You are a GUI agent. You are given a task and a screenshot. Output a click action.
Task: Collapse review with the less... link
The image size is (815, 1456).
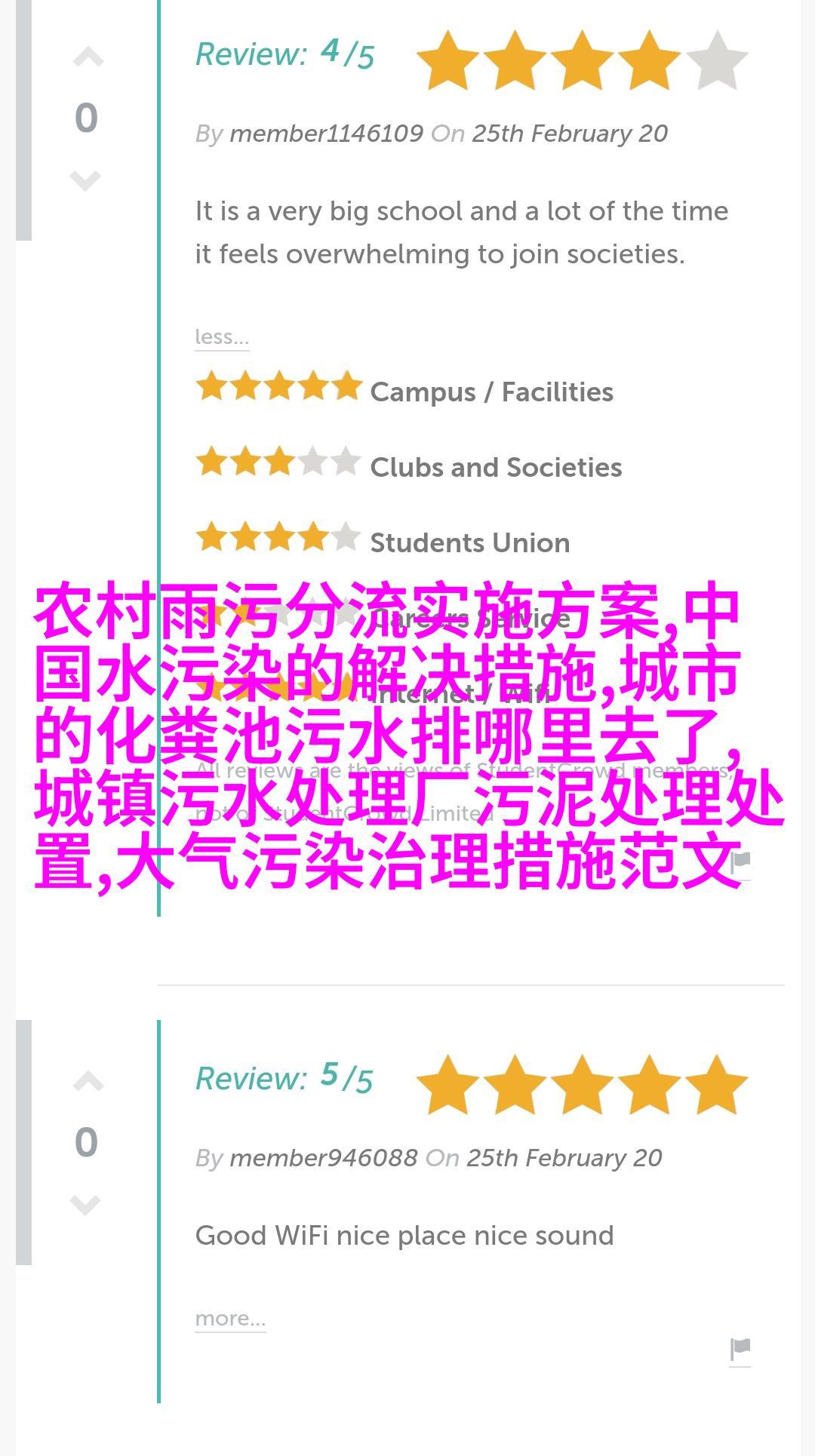pyautogui.click(x=221, y=336)
